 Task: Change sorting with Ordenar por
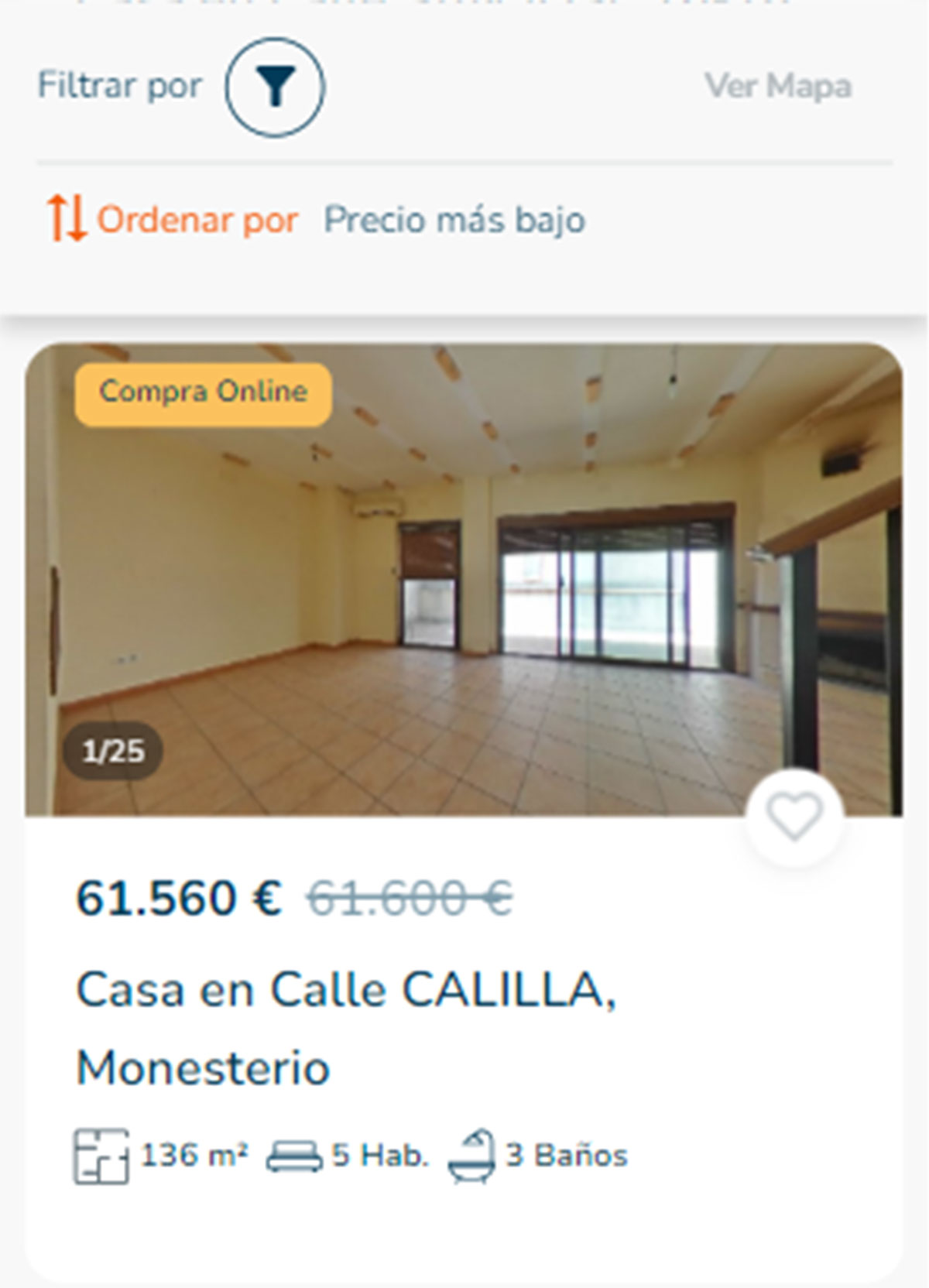[197, 221]
